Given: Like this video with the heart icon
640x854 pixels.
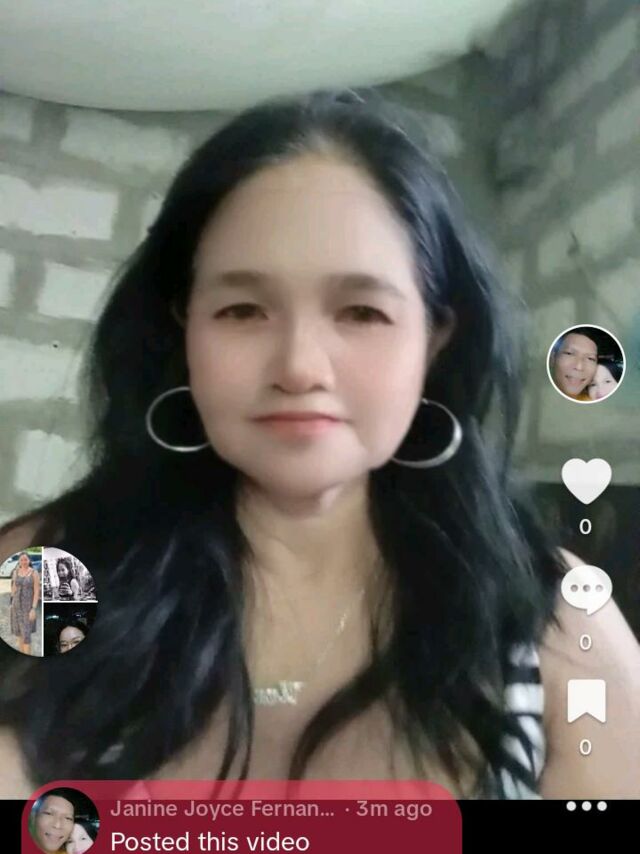Looking at the screenshot, I should click(x=586, y=481).
